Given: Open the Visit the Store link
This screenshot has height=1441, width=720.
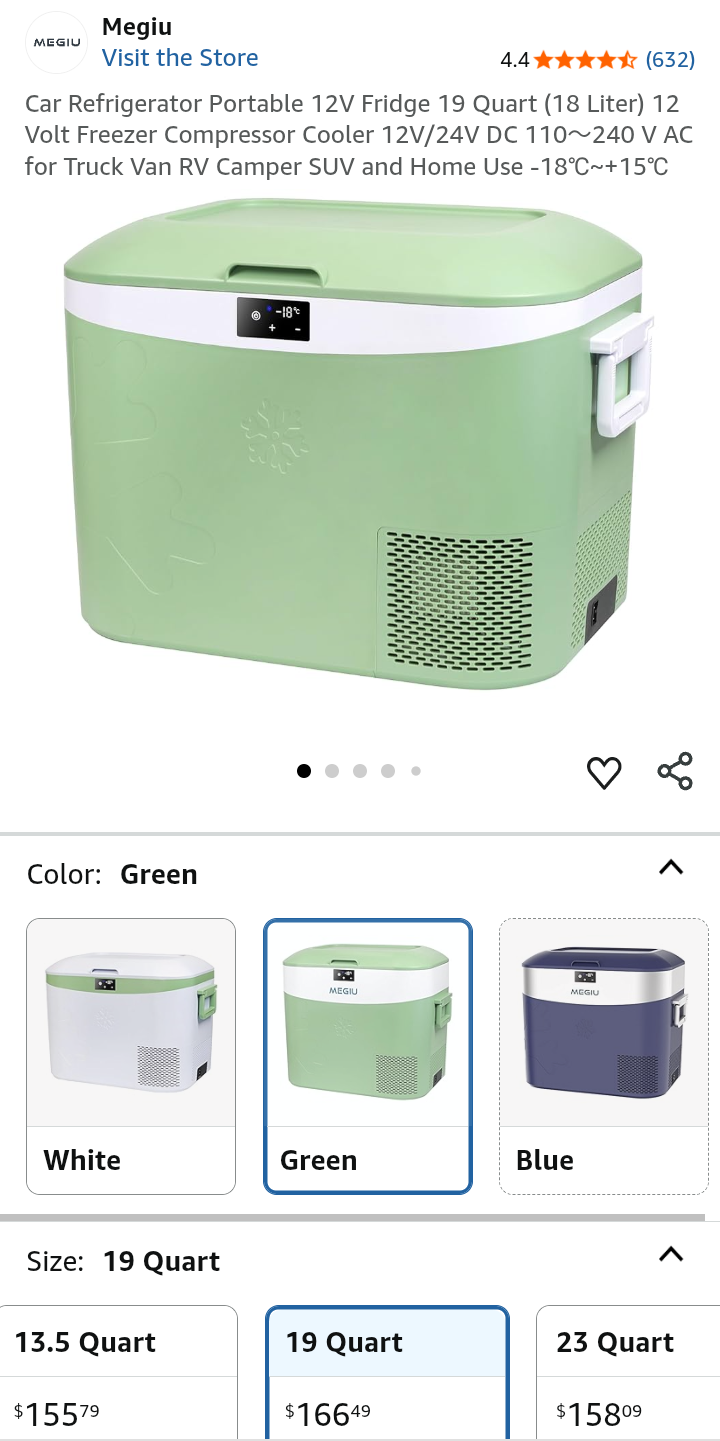Looking at the screenshot, I should 180,58.
